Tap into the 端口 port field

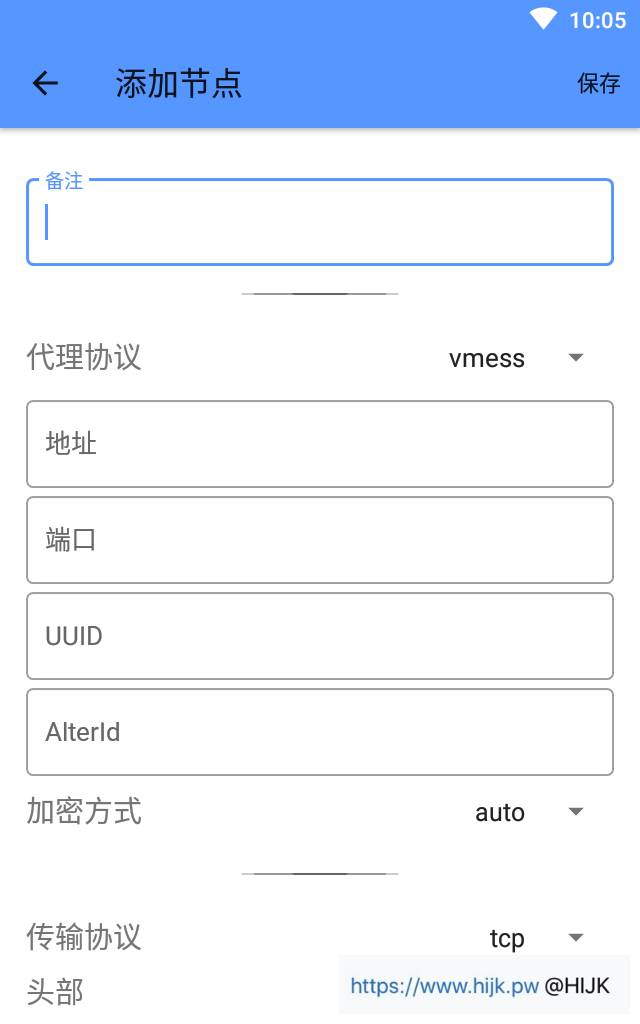click(x=319, y=540)
